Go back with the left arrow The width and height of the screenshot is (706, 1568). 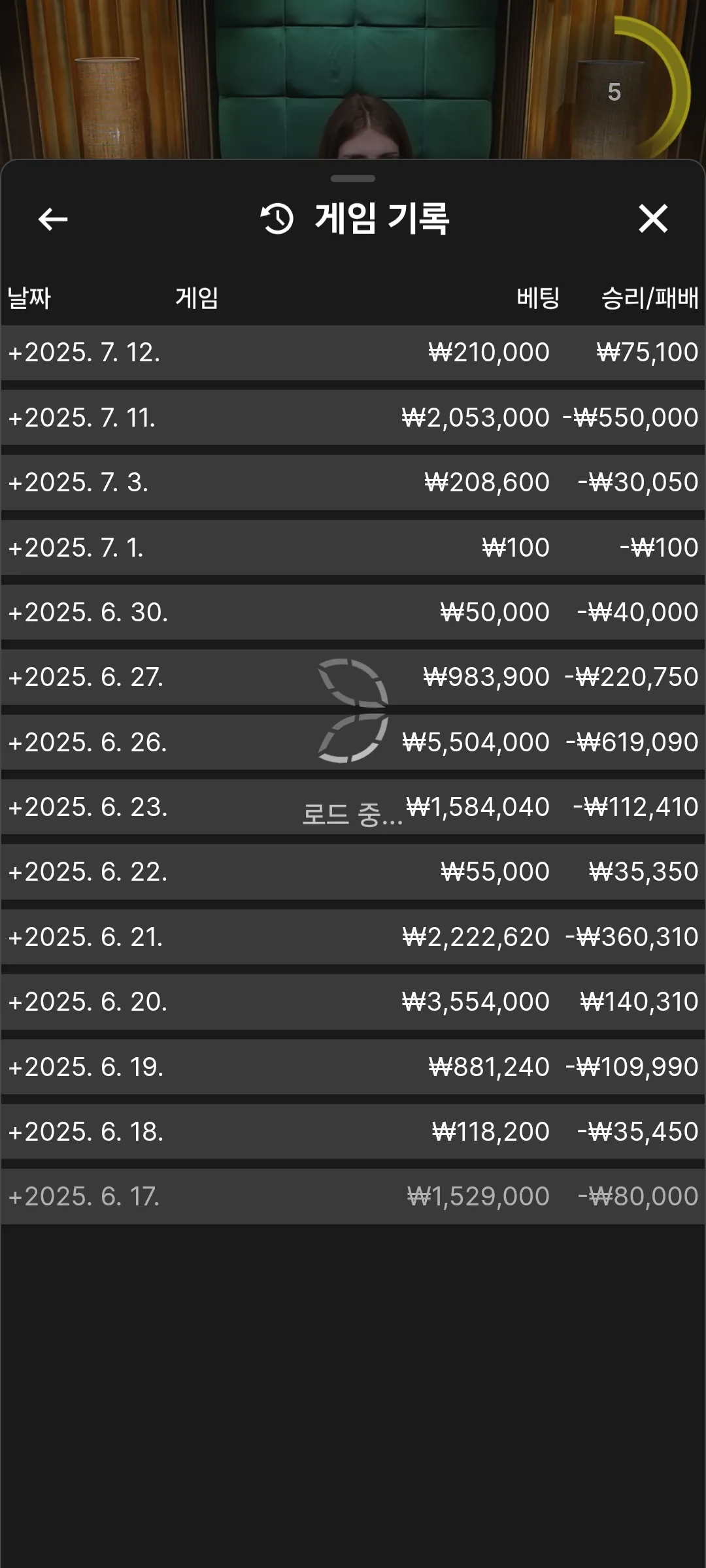click(x=53, y=219)
